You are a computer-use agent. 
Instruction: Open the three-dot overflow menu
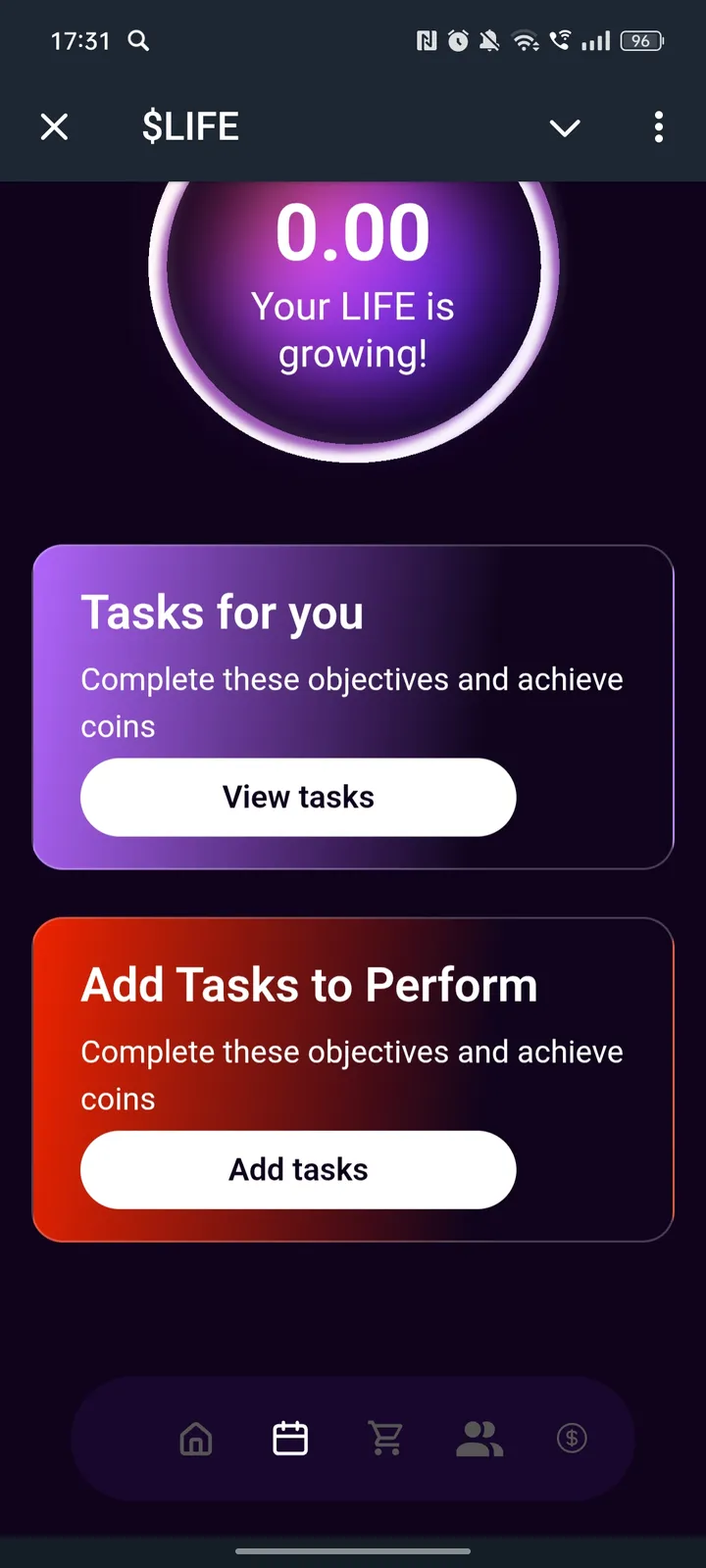tap(658, 126)
